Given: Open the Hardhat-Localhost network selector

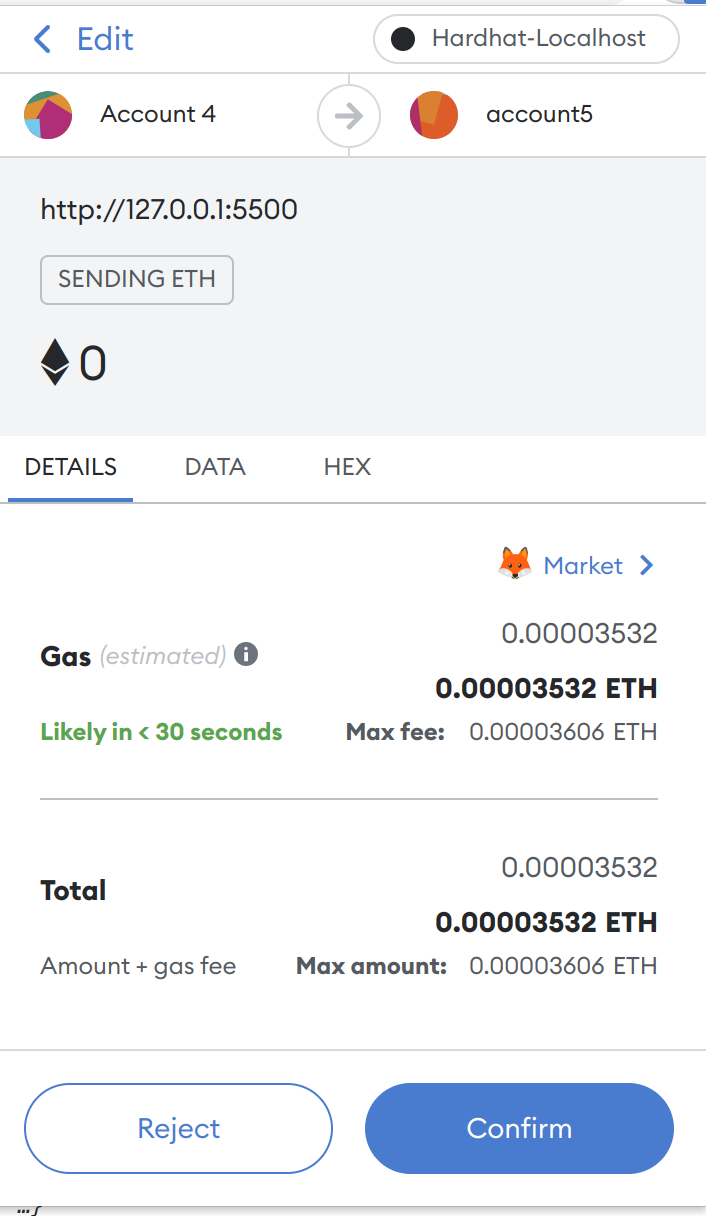Looking at the screenshot, I should [x=526, y=39].
